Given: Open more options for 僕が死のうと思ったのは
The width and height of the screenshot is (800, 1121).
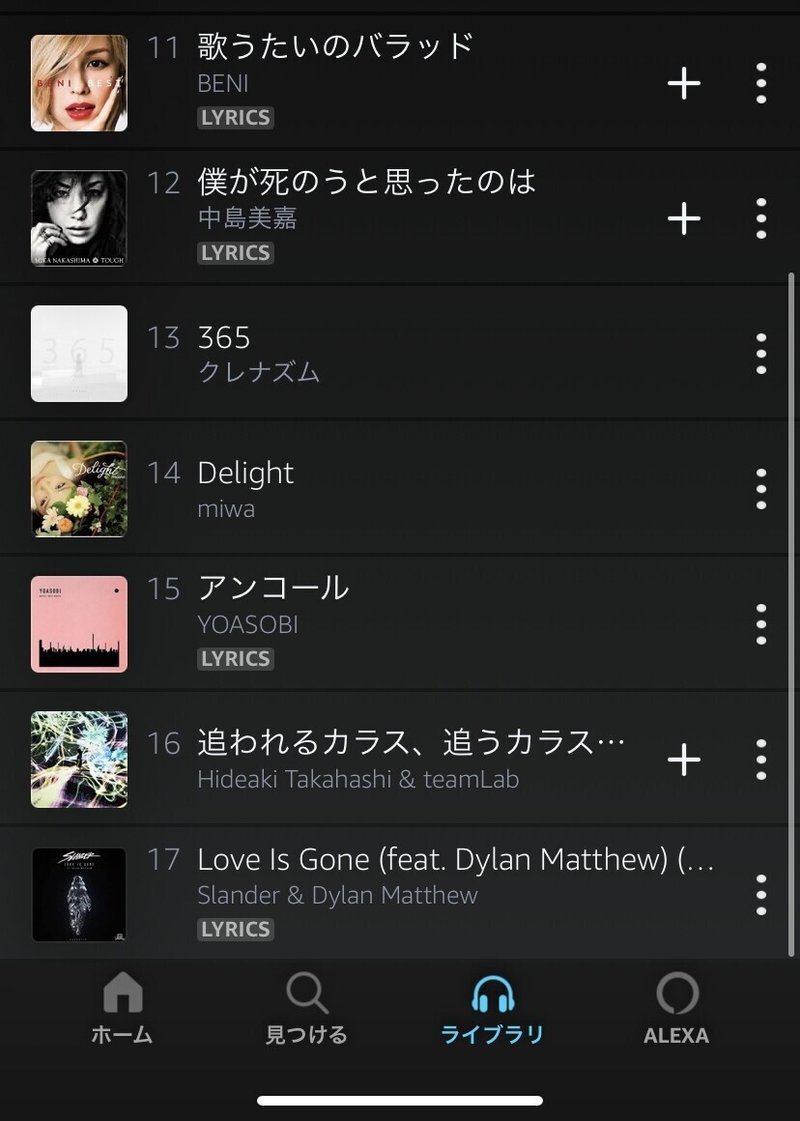Looking at the screenshot, I should coord(761,218).
